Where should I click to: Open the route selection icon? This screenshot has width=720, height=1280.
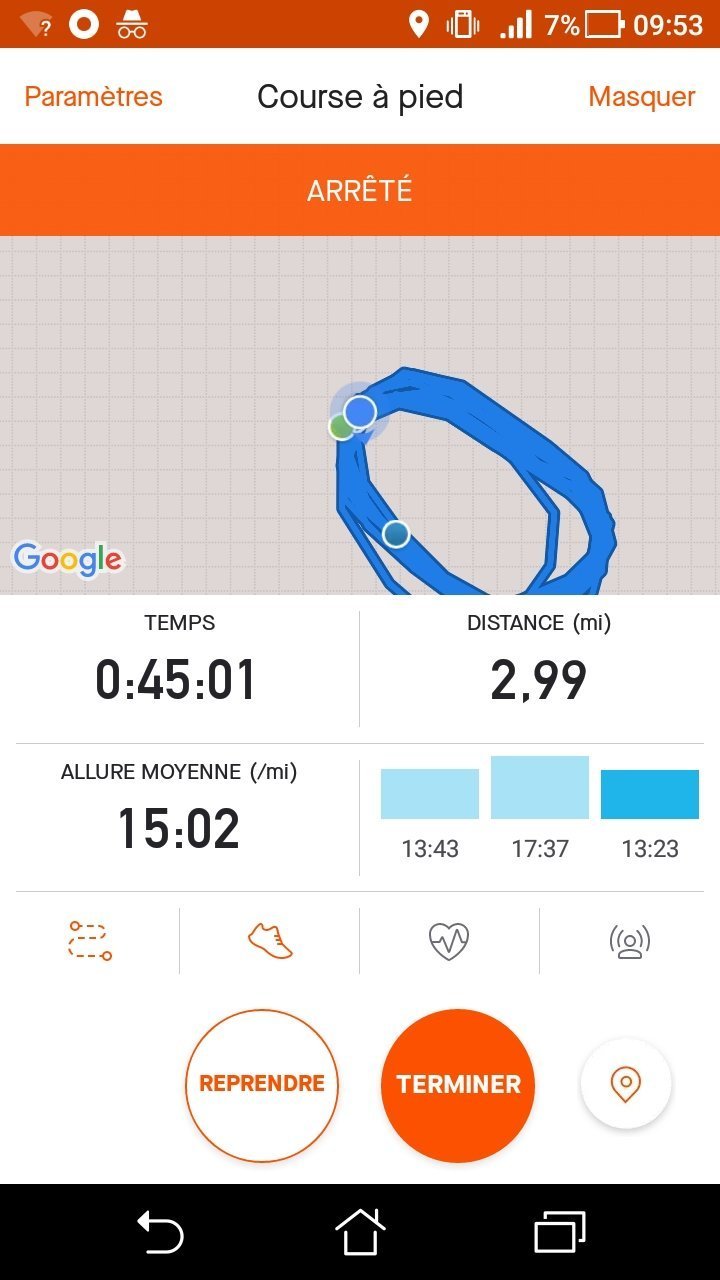click(x=89, y=941)
